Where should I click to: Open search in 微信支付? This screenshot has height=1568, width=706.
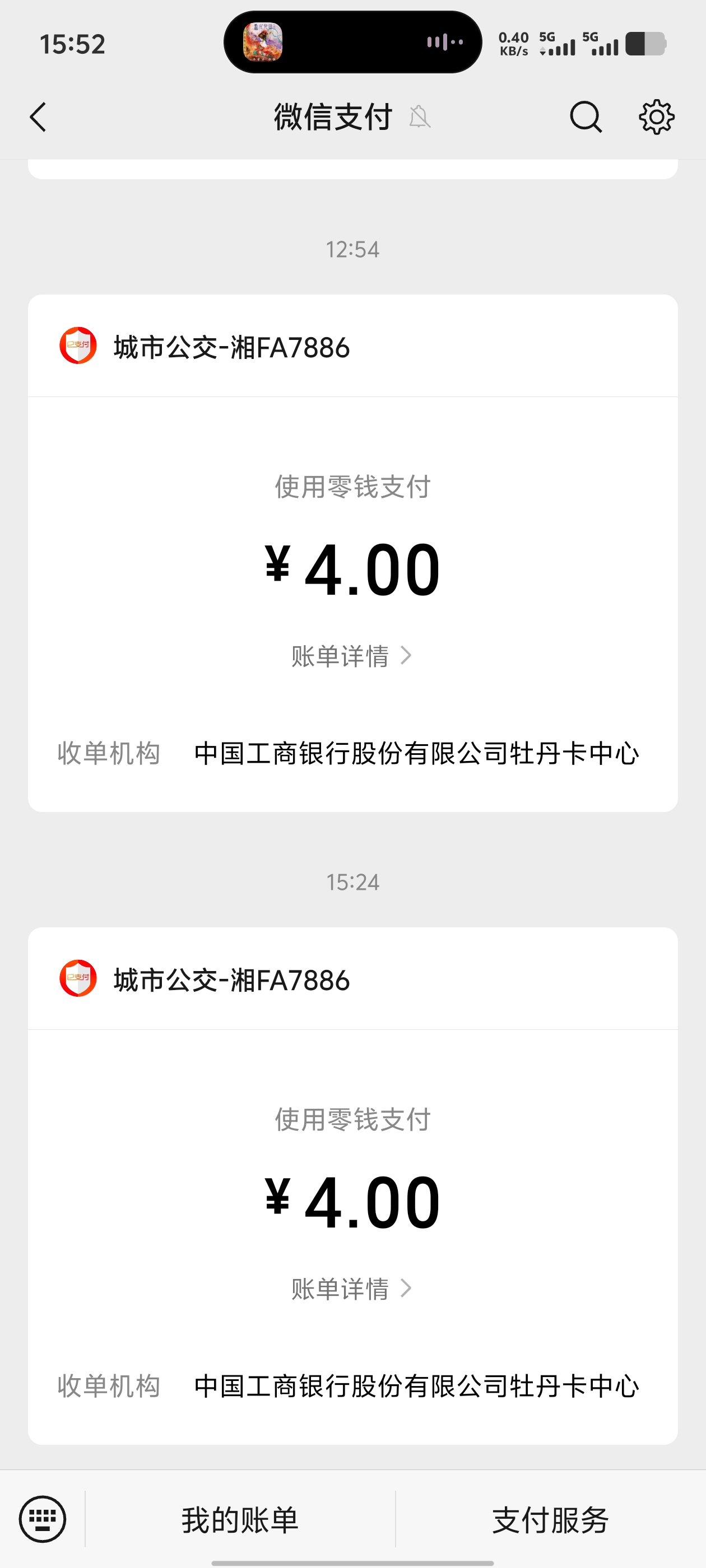point(586,117)
